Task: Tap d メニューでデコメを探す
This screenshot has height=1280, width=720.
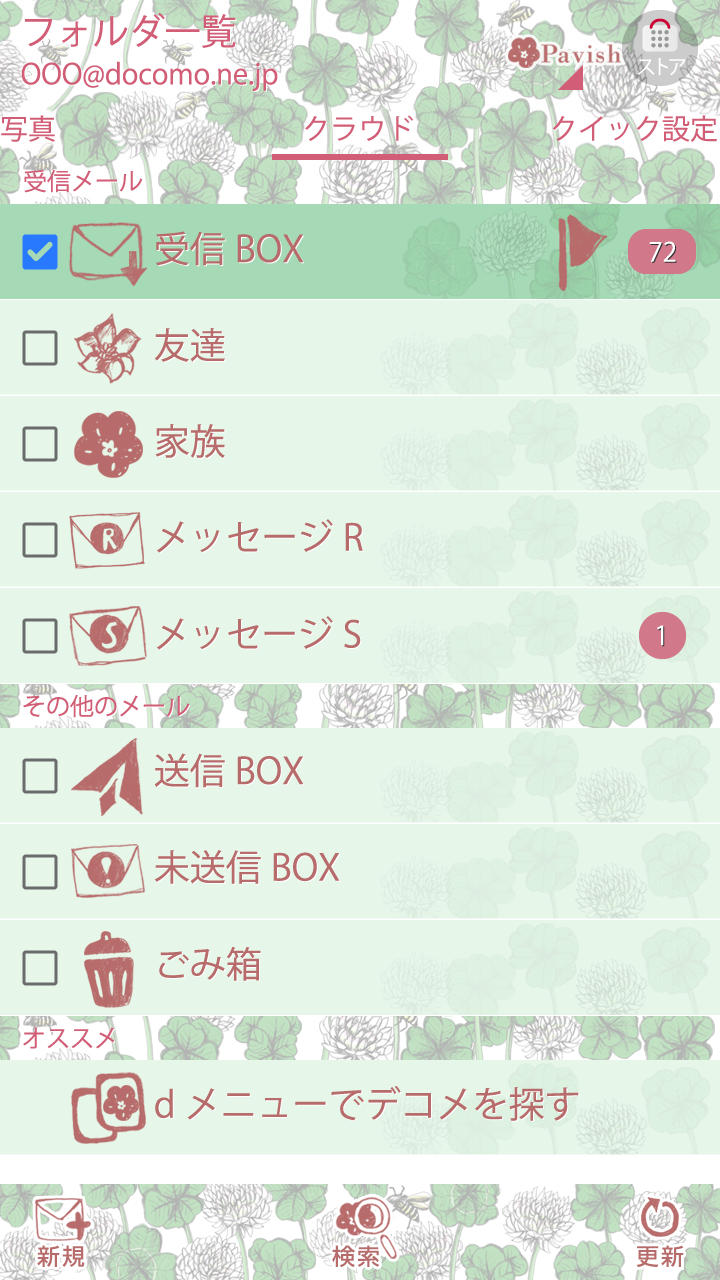Action: point(366,1106)
